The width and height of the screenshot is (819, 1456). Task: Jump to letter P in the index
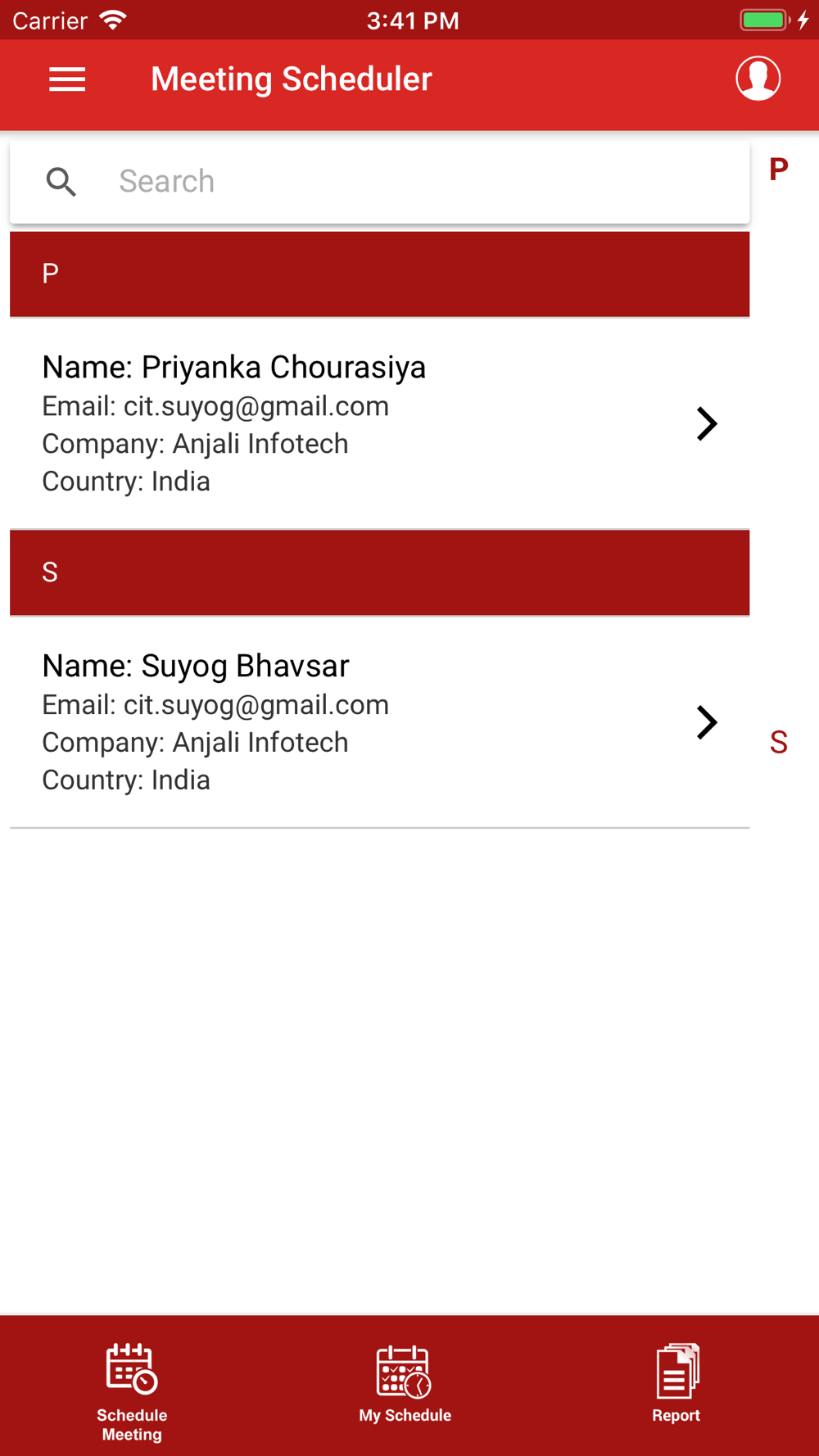pyautogui.click(x=778, y=169)
